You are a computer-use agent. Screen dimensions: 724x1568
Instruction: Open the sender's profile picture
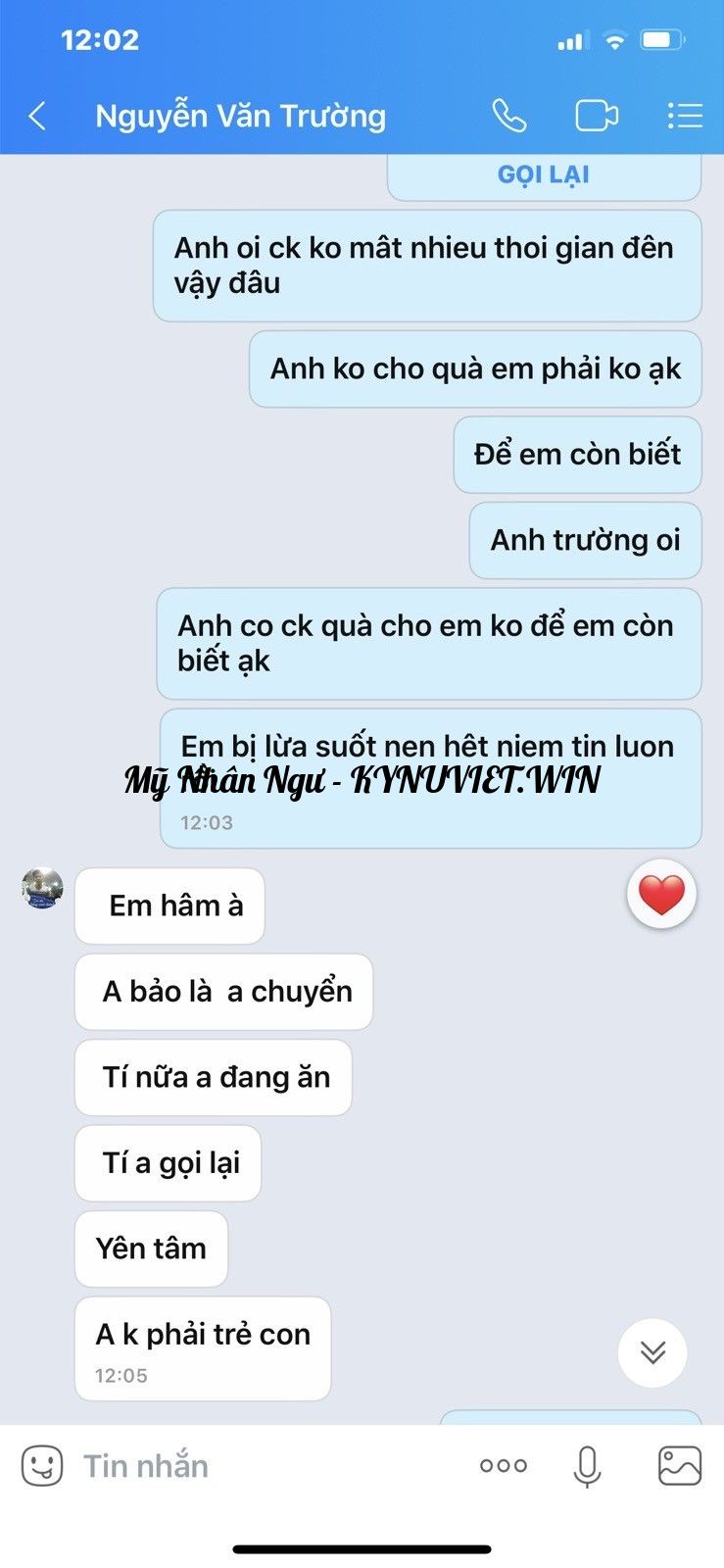pos(43,888)
